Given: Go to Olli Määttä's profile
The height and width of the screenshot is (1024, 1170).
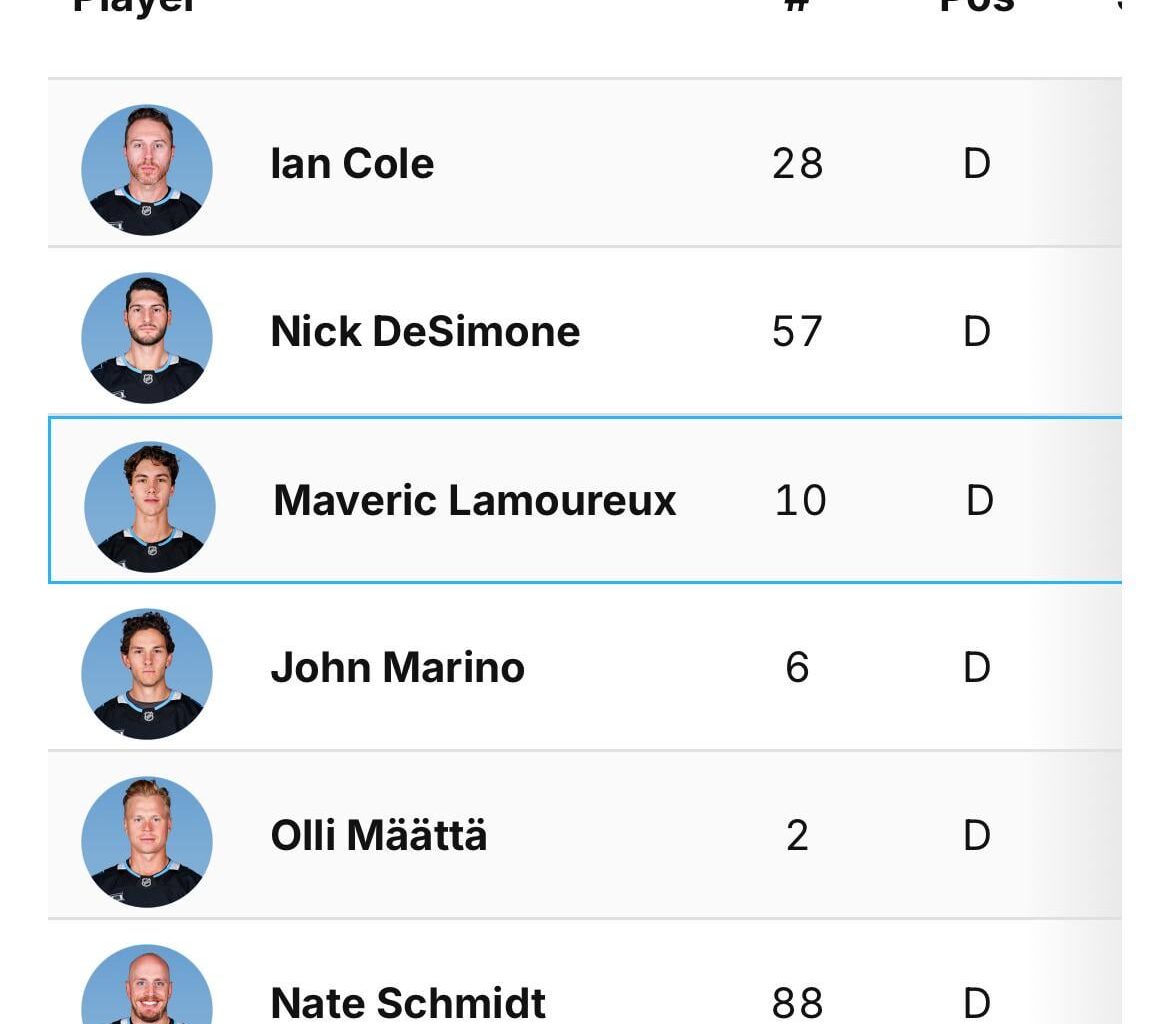Looking at the screenshot, I should point(378,836).
